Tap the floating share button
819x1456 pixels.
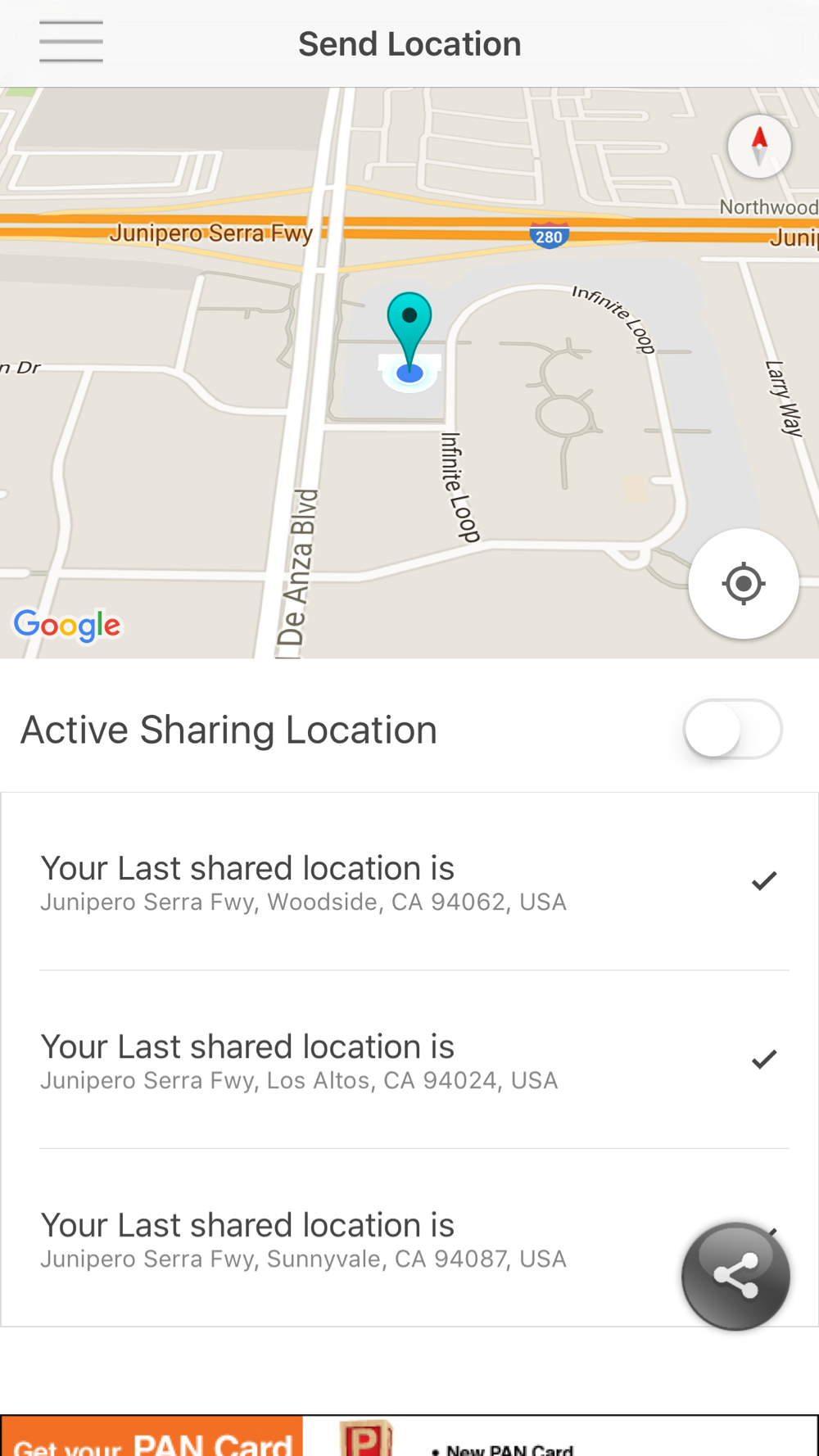pyautogui.click(x=735, y=1275)
